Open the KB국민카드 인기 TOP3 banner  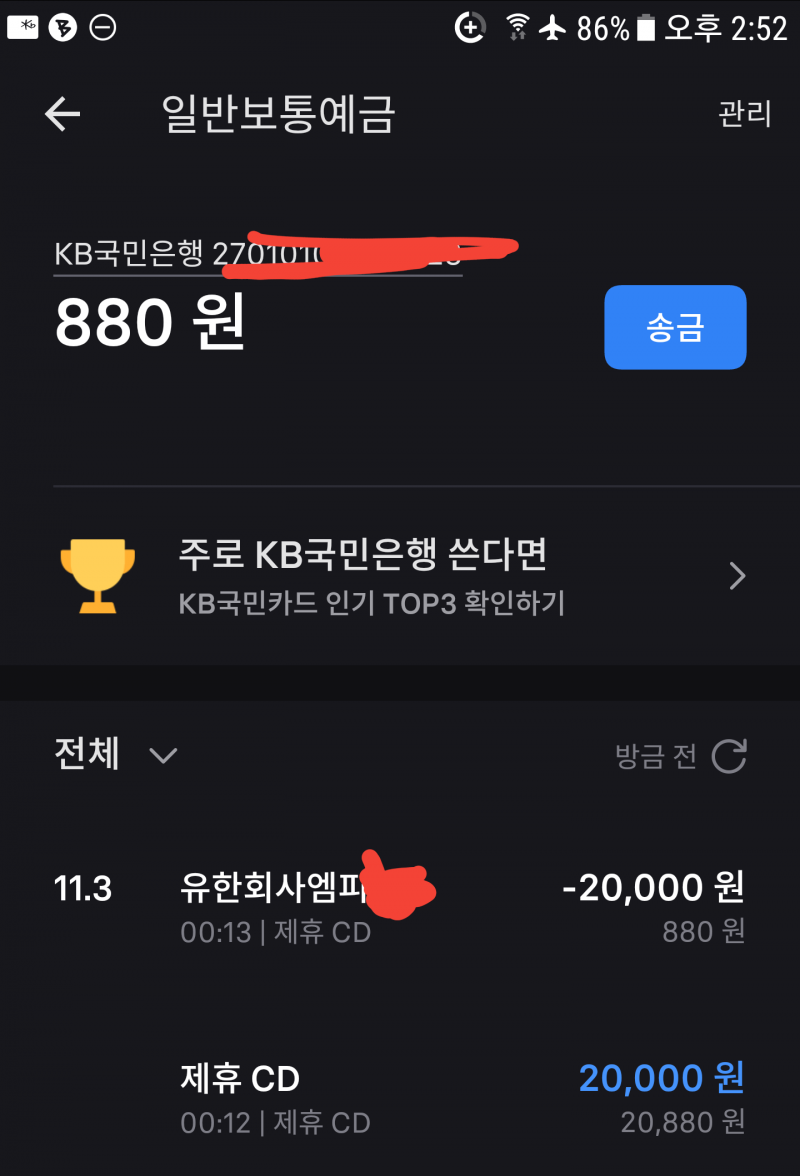pos(400,577)
